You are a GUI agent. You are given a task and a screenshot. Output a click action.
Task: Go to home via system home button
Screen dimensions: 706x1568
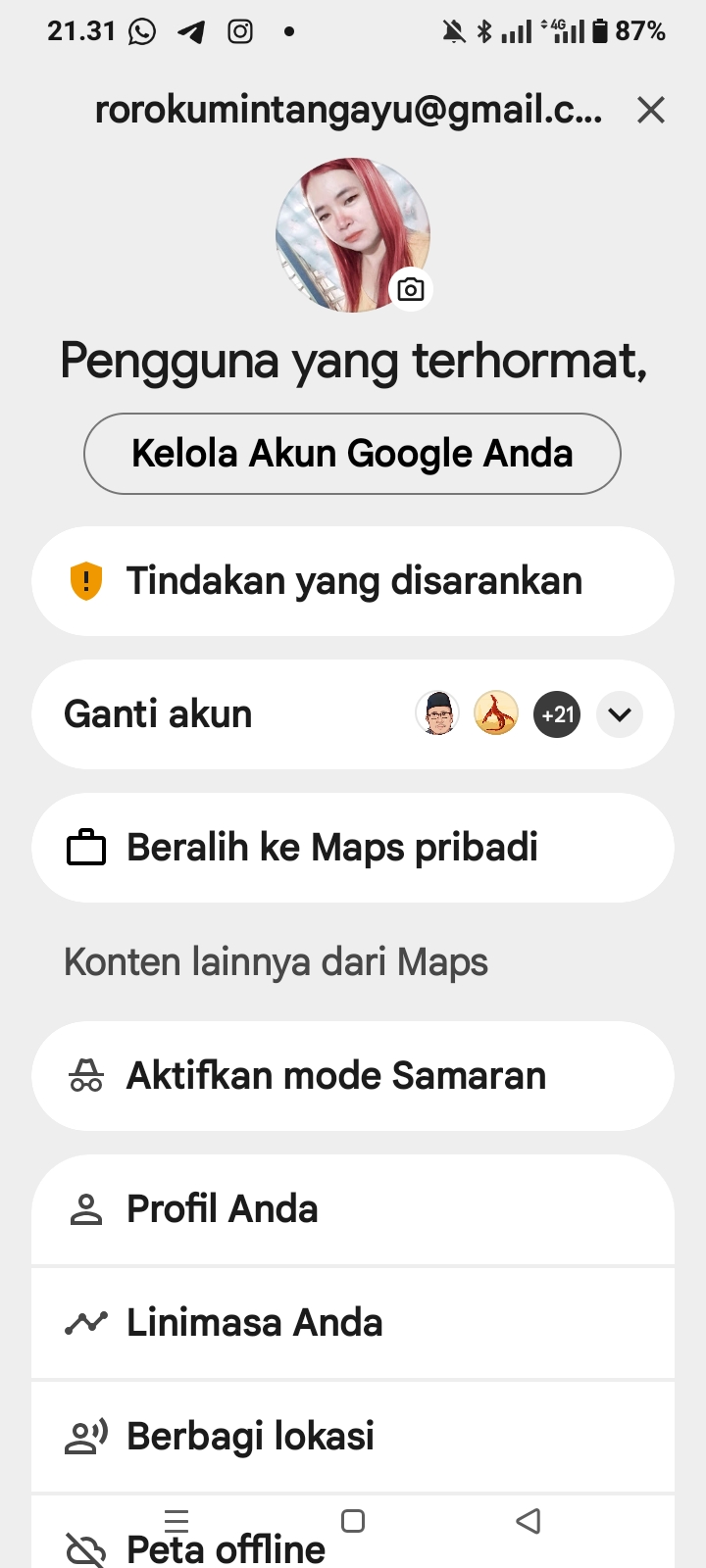tap(353, 1521)
